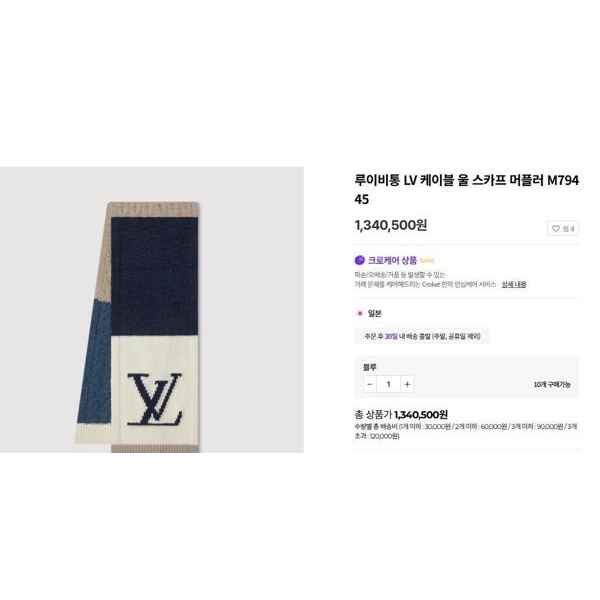Open the 상세 내용 link for 크로케어
This screenshot has height=600, width=600.
click(514, 284)
